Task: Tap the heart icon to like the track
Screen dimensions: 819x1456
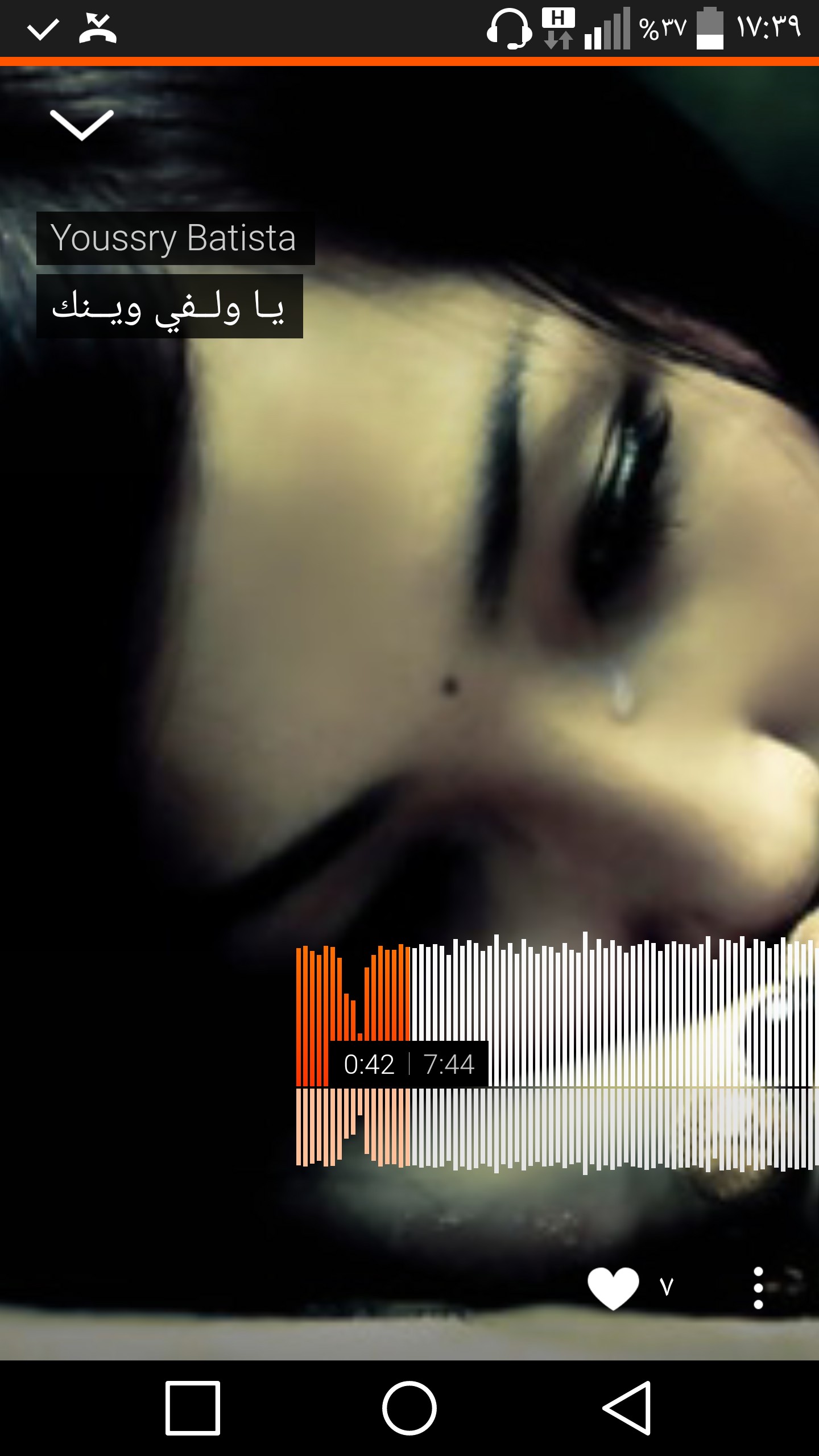Action: (613, 1288)
